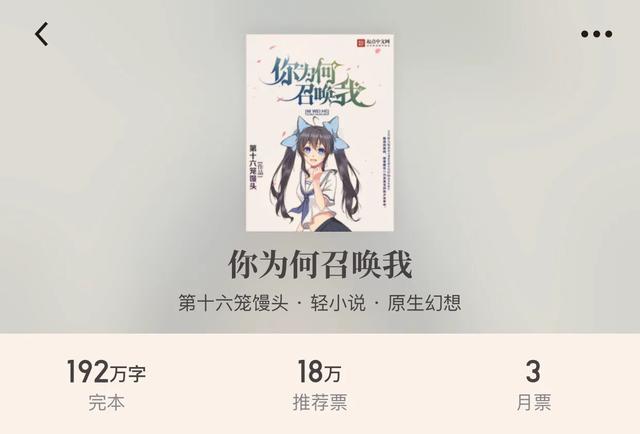Viewport: 640px width, 434px height.
Task: View 月票 details showing 3
Action: (532, 386)
